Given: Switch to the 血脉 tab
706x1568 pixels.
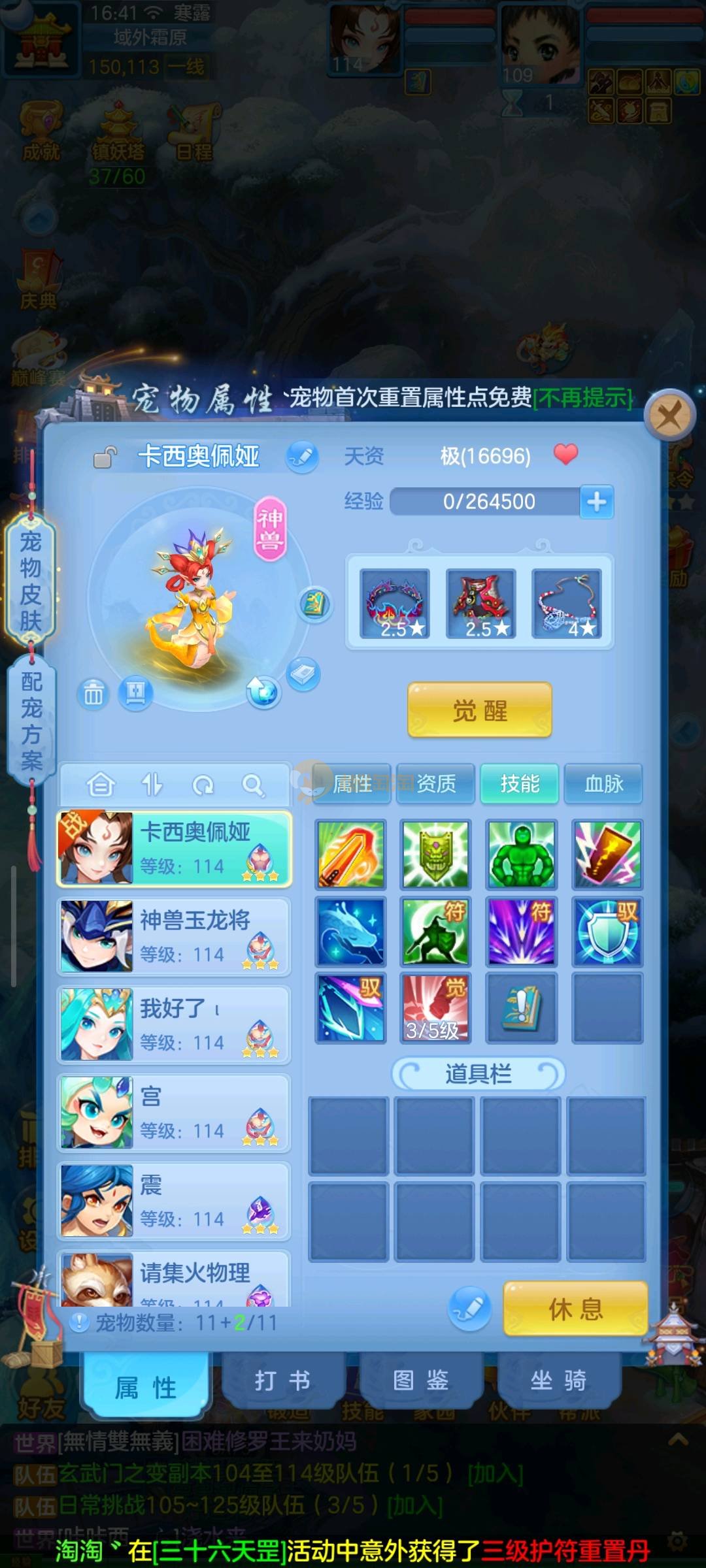Looking at the screenshot, I should [603, 783].
